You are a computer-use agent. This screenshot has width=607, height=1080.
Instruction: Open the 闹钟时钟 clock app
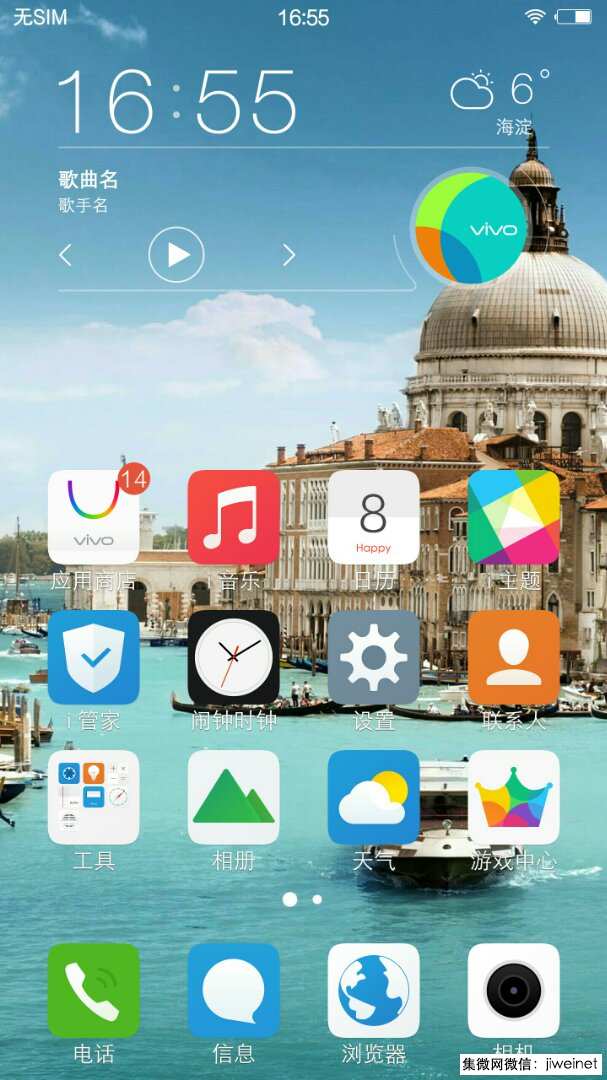[233, 657]
